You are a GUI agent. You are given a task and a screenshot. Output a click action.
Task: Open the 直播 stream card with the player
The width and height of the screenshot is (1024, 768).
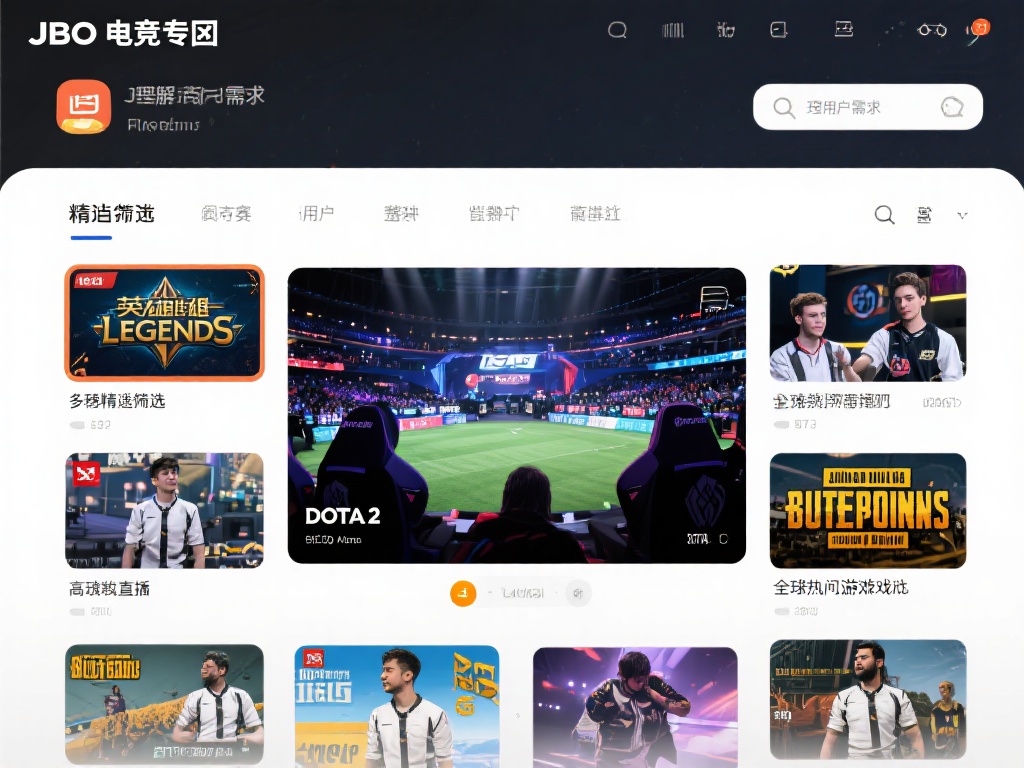(164, 510)
